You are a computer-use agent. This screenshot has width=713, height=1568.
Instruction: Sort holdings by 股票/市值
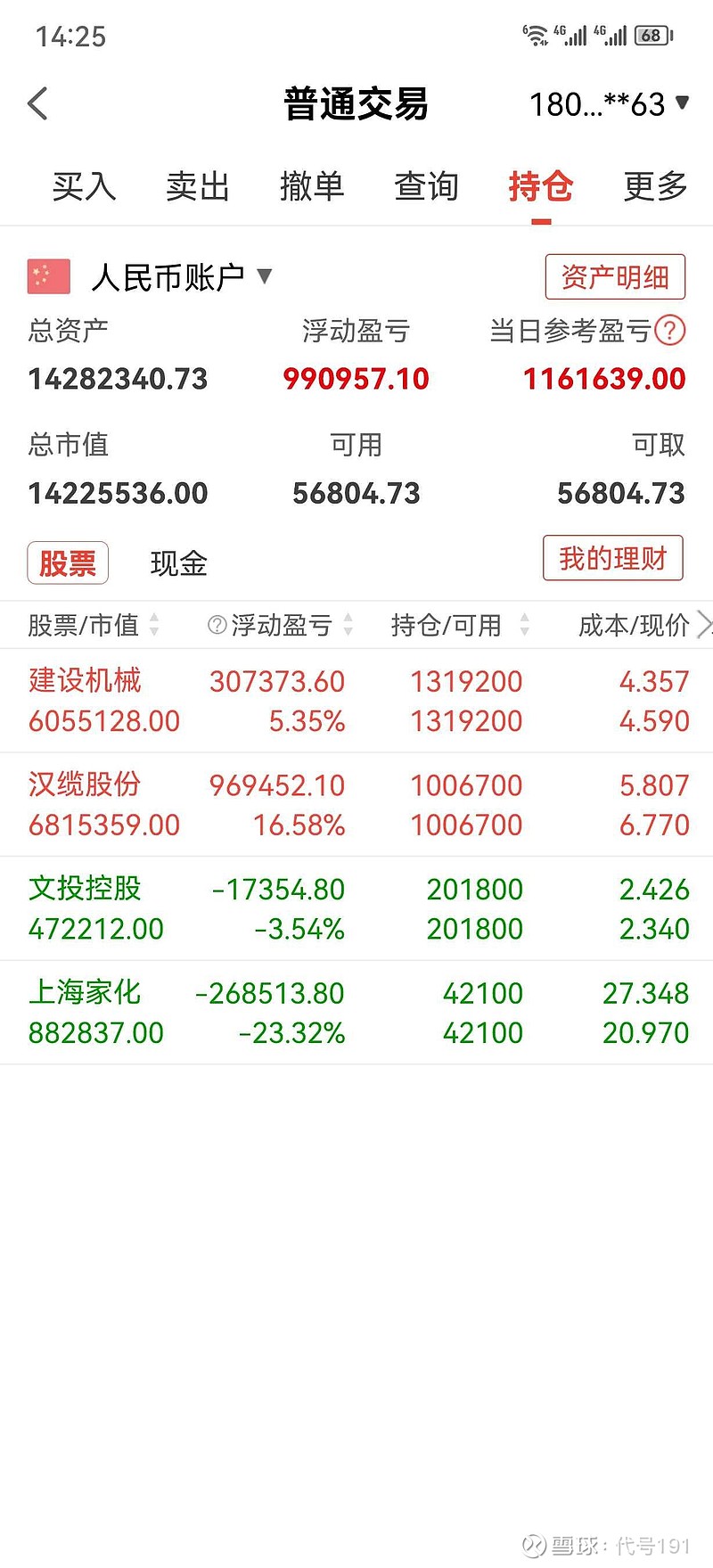pyautogui.click(x=94, y=625)
